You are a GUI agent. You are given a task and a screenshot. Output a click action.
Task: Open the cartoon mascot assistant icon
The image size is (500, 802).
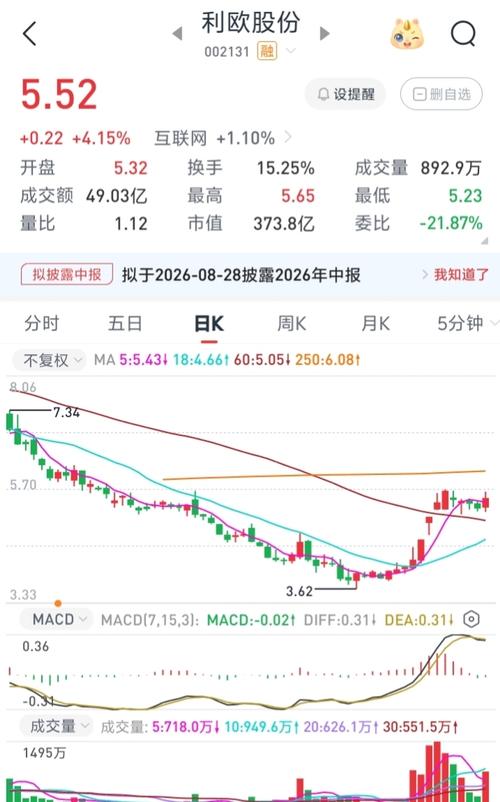pyautogui.click(x=407, y=34)
